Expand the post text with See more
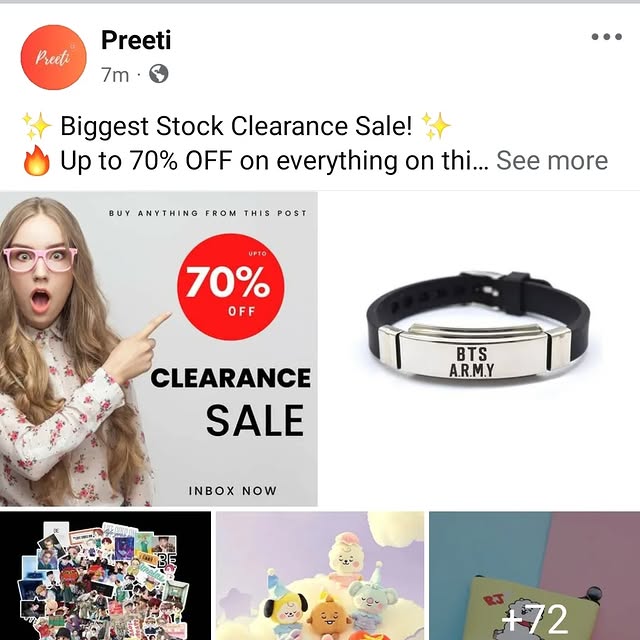Screen dimensions: 640x640 551,161
